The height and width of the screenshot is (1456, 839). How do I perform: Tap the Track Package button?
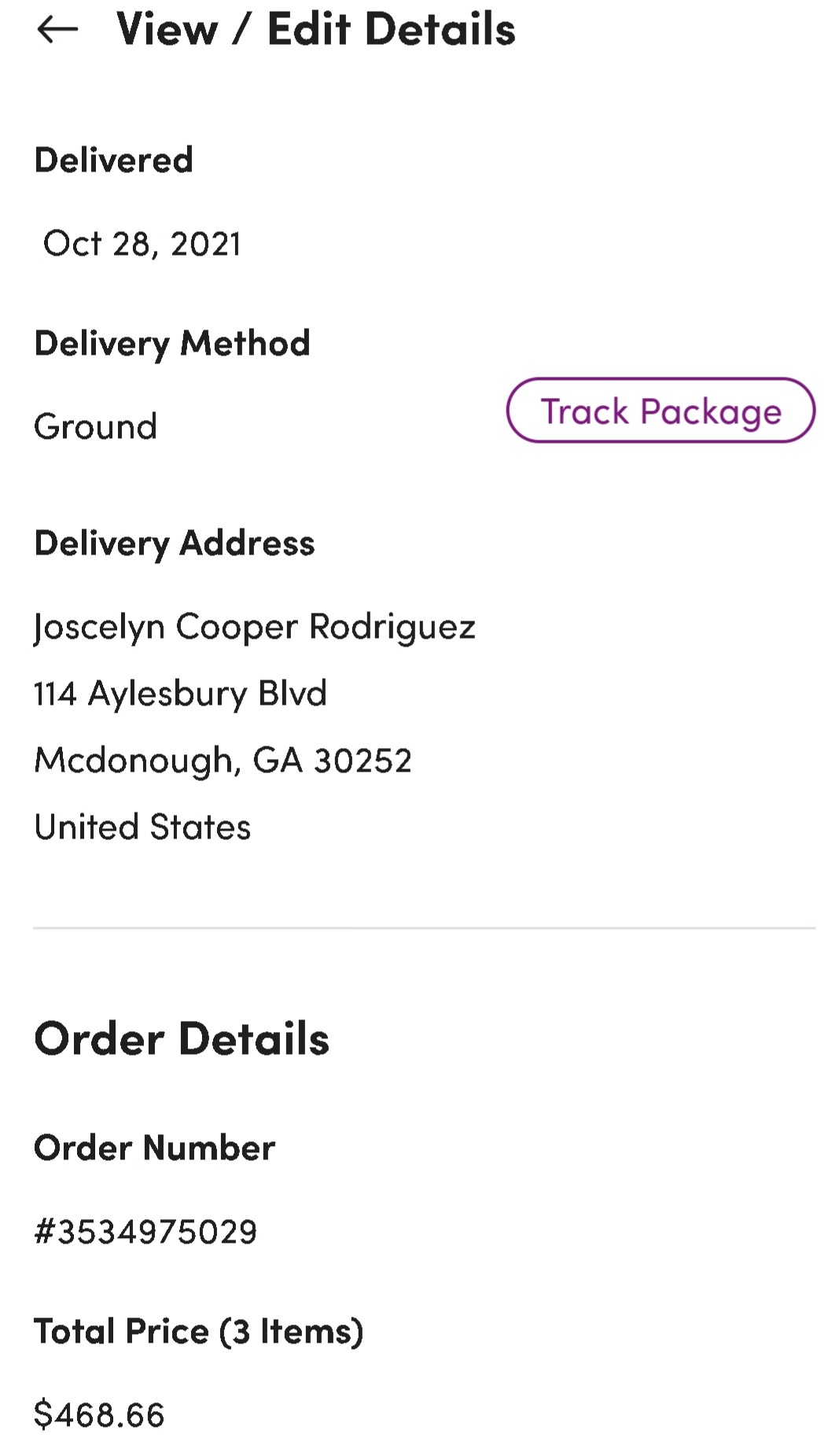tap(660, 411)
